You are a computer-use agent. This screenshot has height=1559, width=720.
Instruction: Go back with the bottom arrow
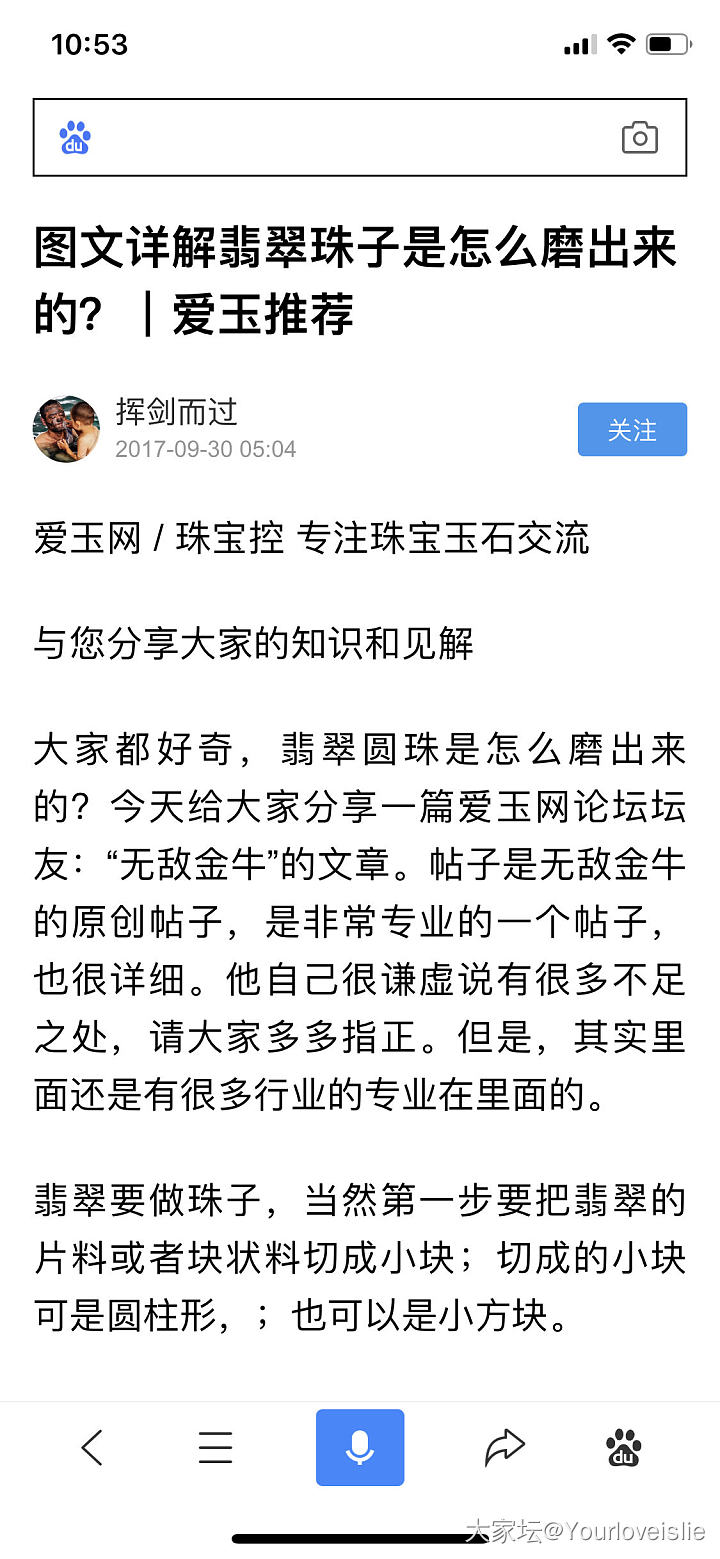click(x=92, y=1447)
